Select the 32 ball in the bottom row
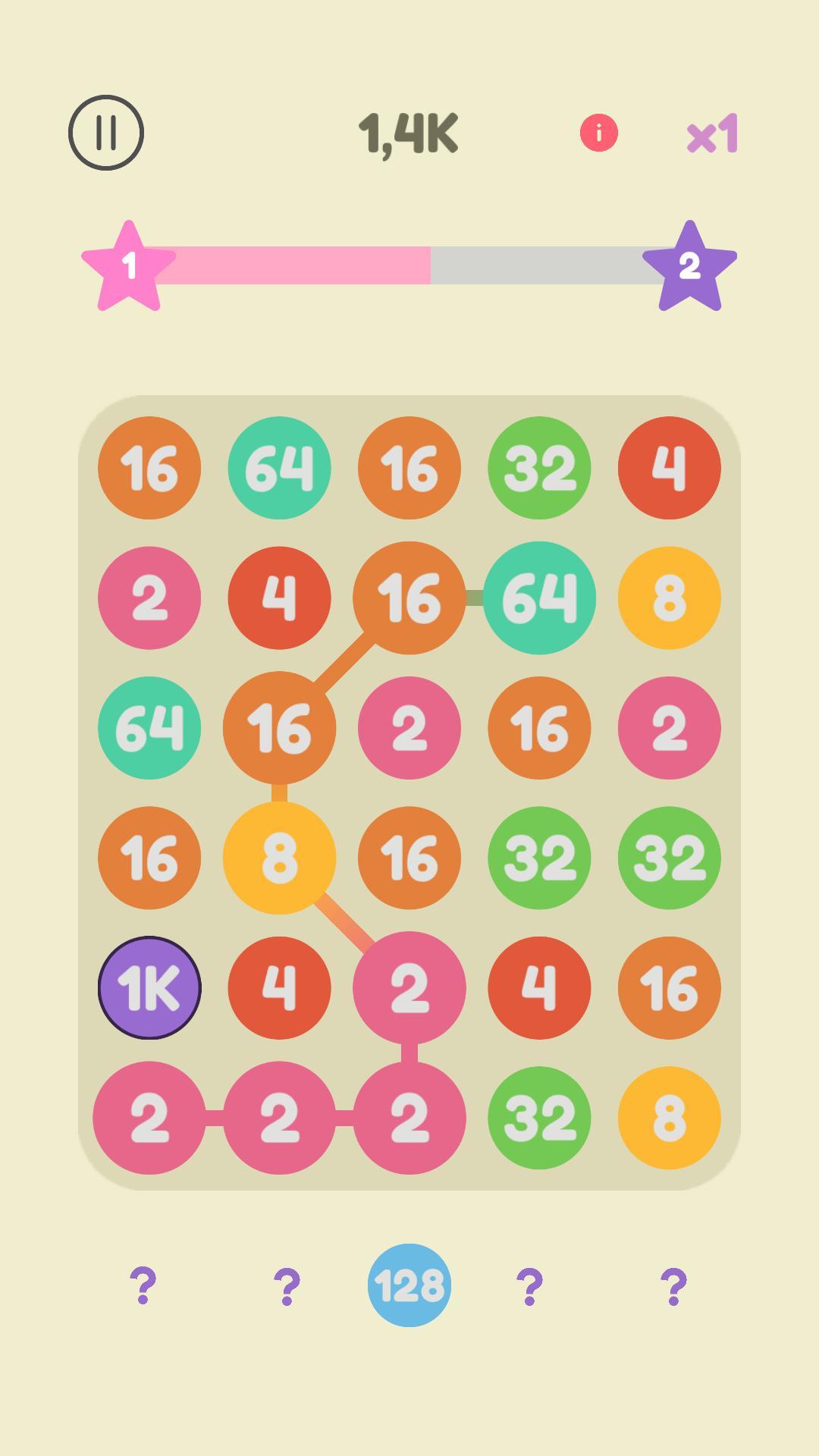The image size is (819, 1456). pos(539,1118)
